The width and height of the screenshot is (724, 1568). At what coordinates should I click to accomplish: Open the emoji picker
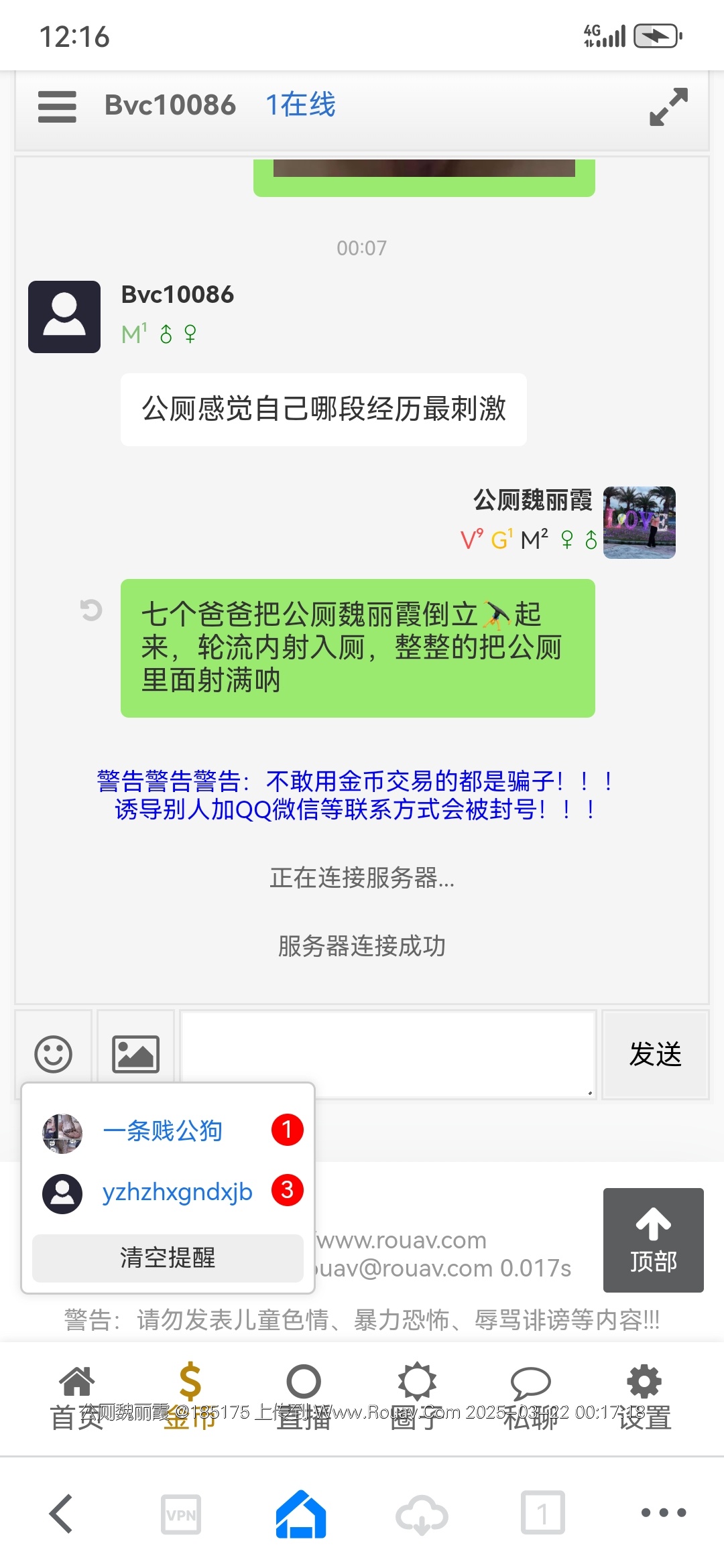point(54,1054)
